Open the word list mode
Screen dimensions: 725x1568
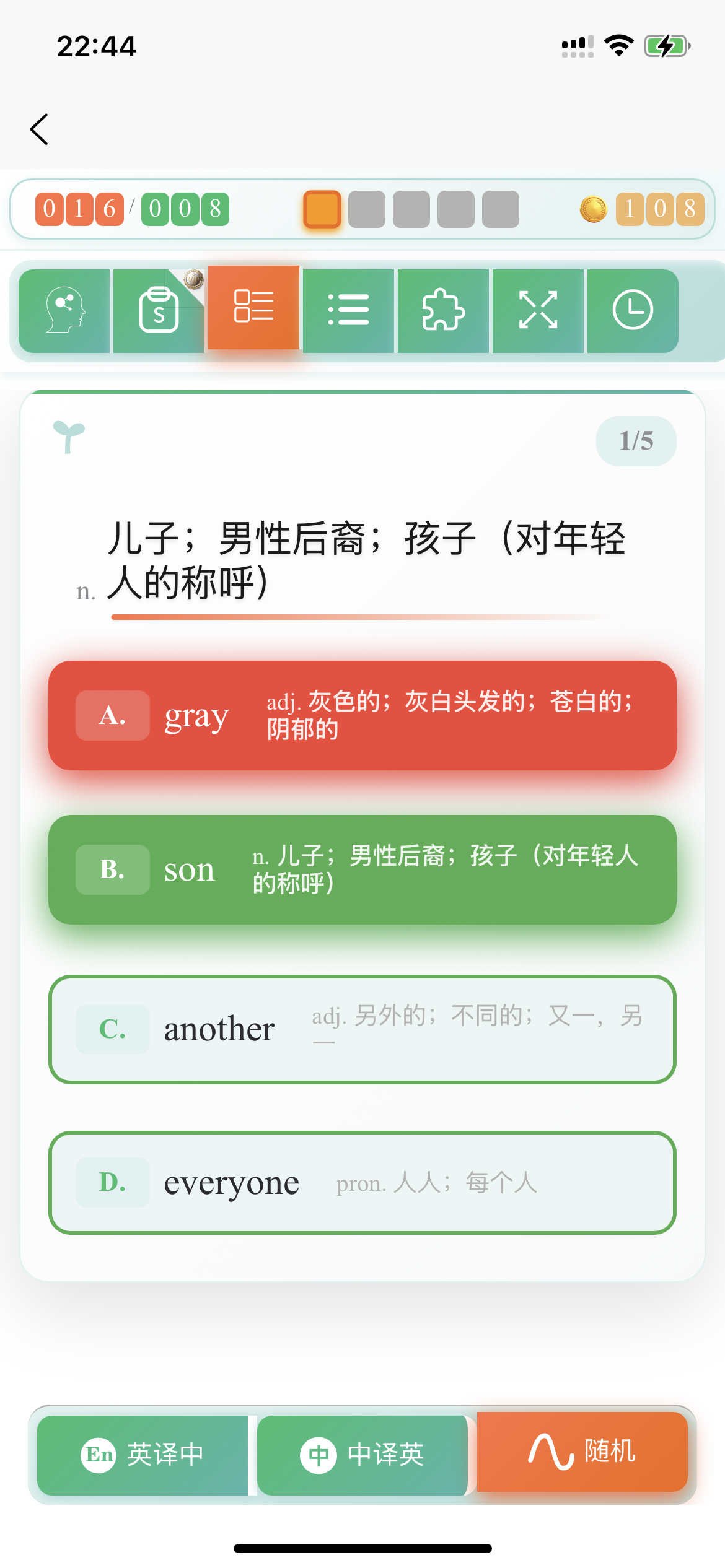348,310
